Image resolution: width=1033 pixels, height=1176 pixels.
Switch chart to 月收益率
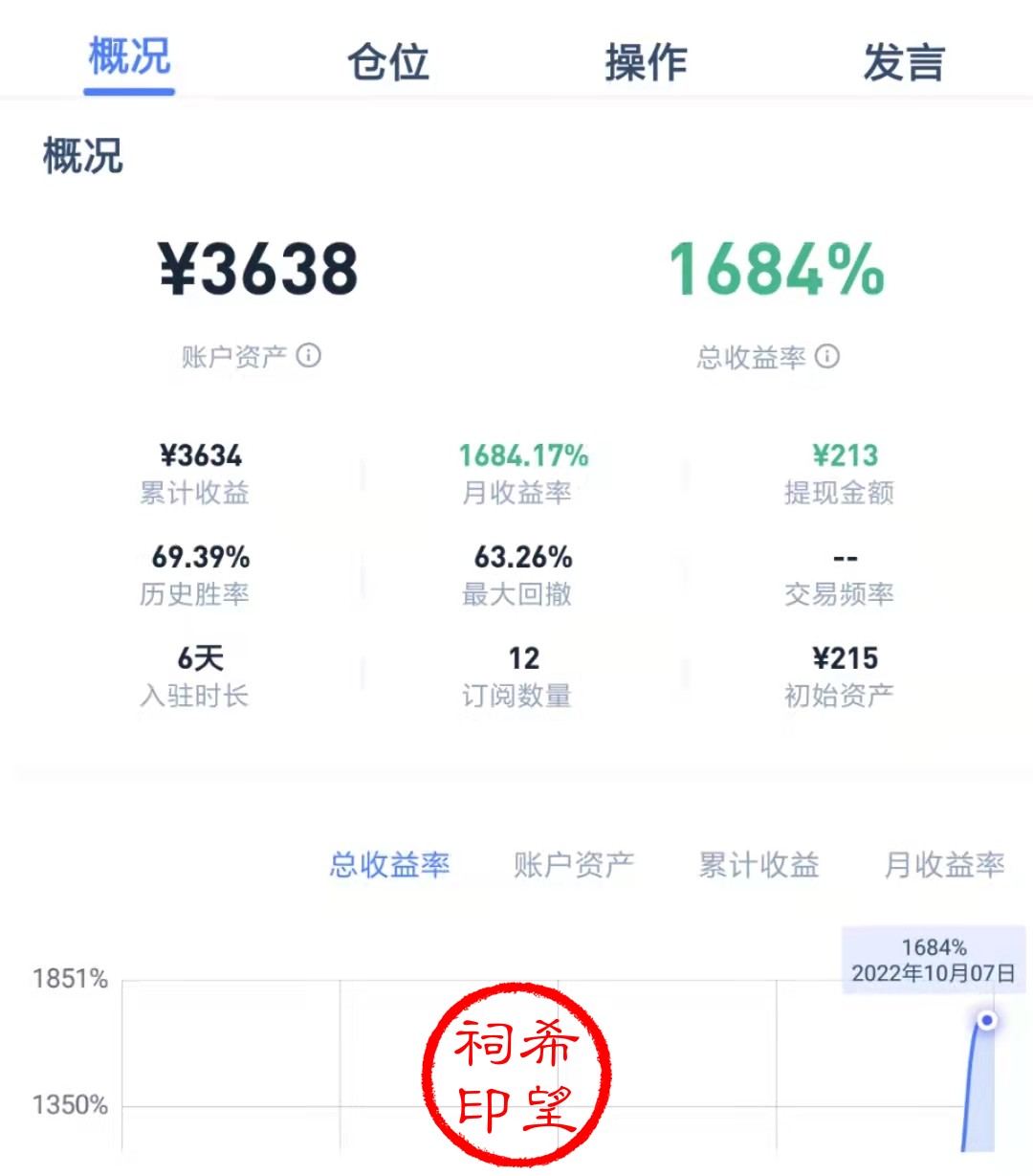tap(944, 865)
